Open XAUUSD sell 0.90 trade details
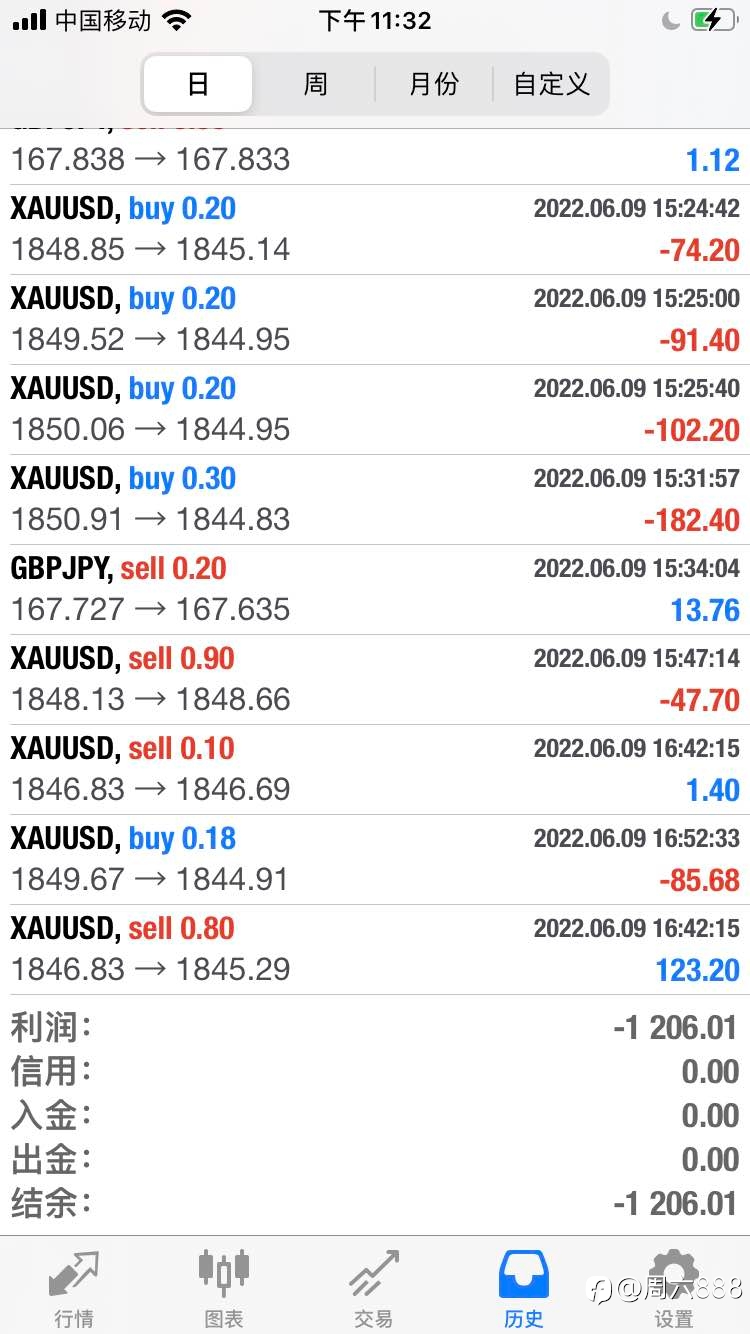This screenshot has width=750, height=1334. (375, 680)
